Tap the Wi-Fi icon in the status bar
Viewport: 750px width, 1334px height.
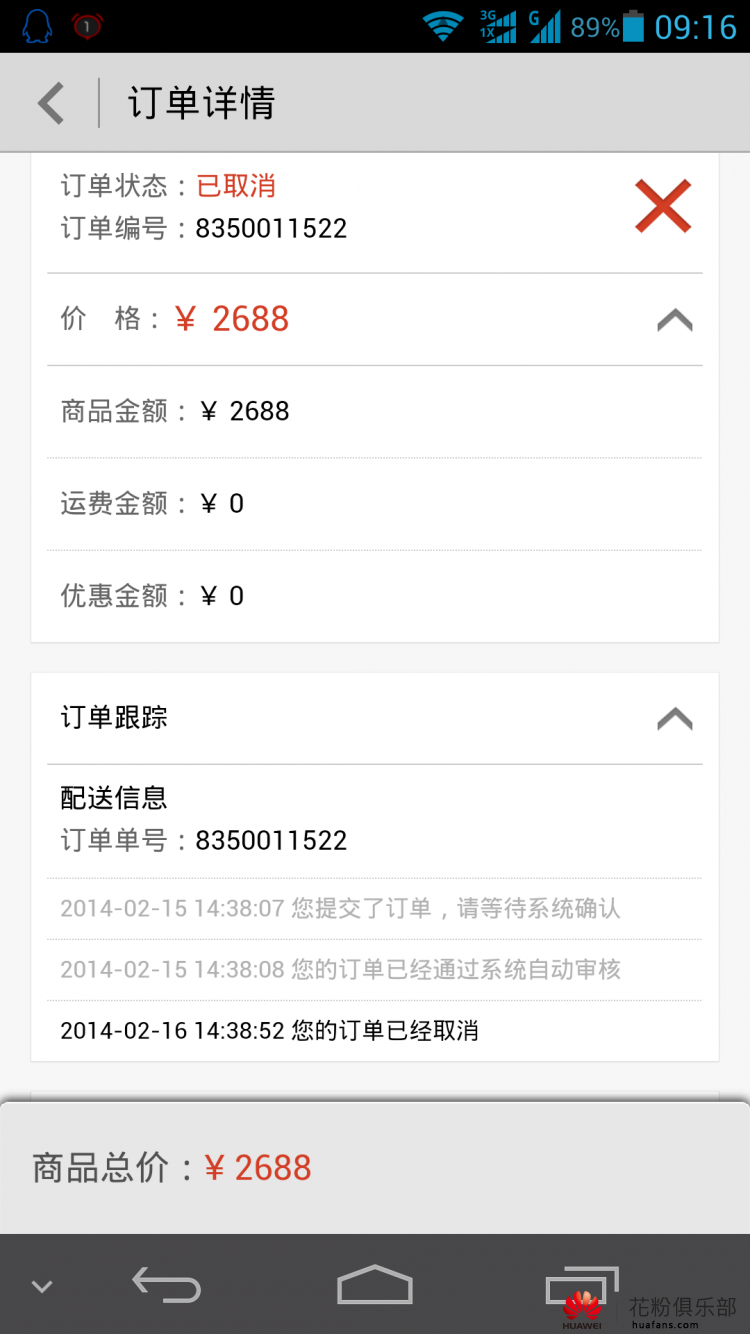coord(443,25)
